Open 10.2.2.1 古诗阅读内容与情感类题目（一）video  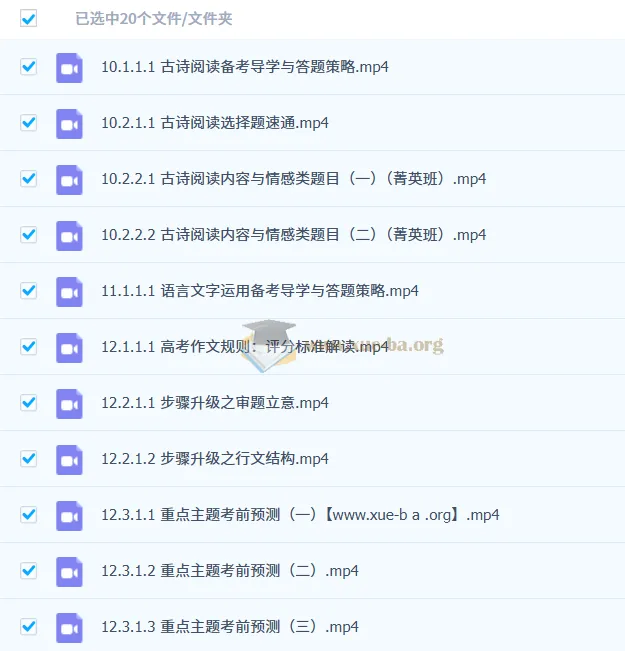click(x=293, y=179)
